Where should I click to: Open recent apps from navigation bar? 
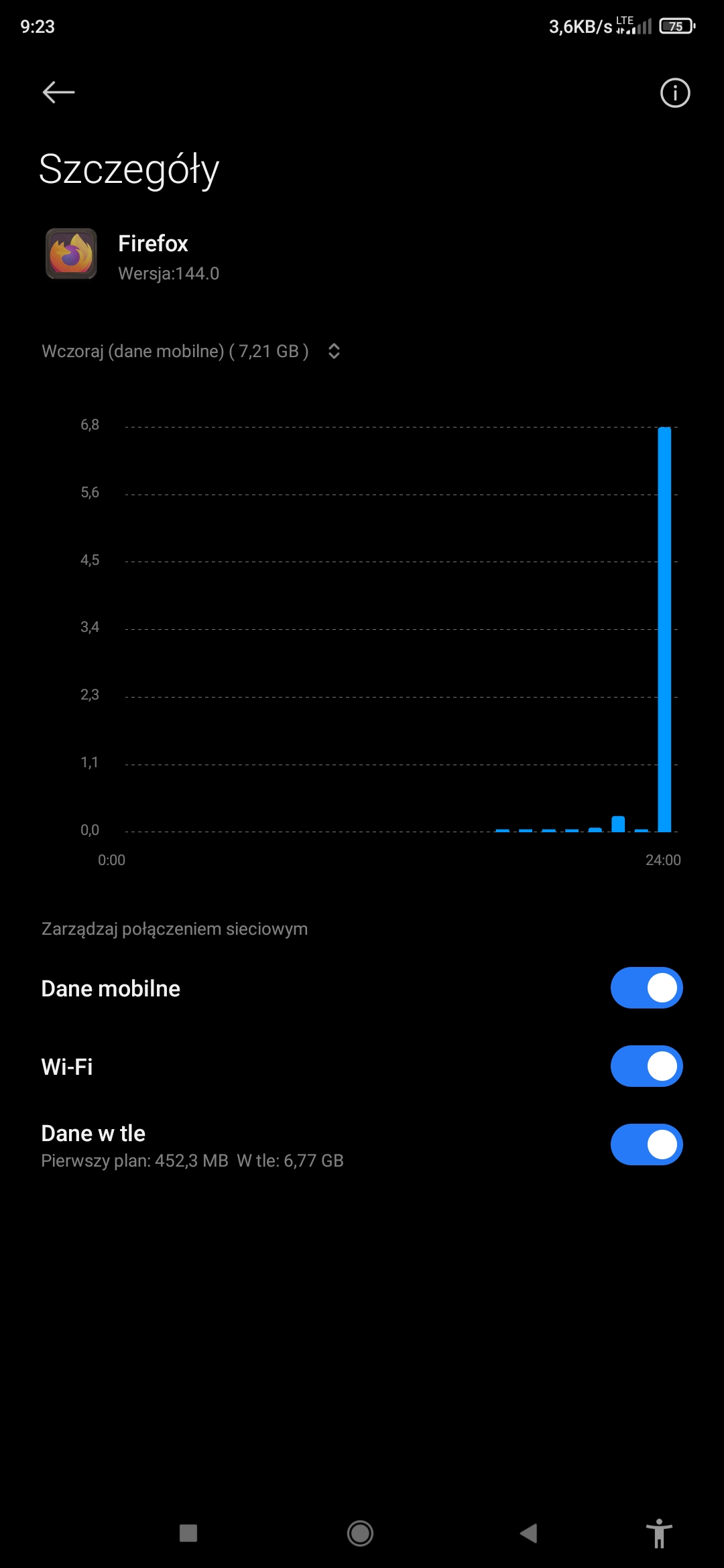tap(188, 1532)
